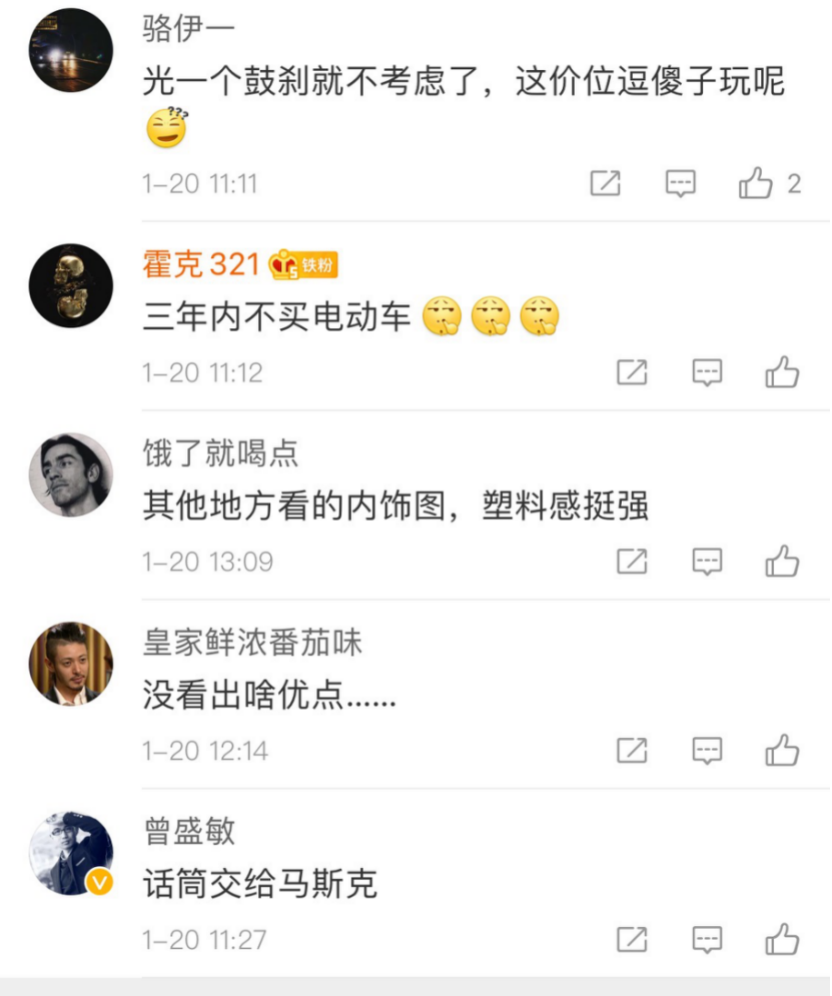Viewport: 832px width, 996px height.
Task: Comment on 饿了就喝点's remark
Action: 707,562
